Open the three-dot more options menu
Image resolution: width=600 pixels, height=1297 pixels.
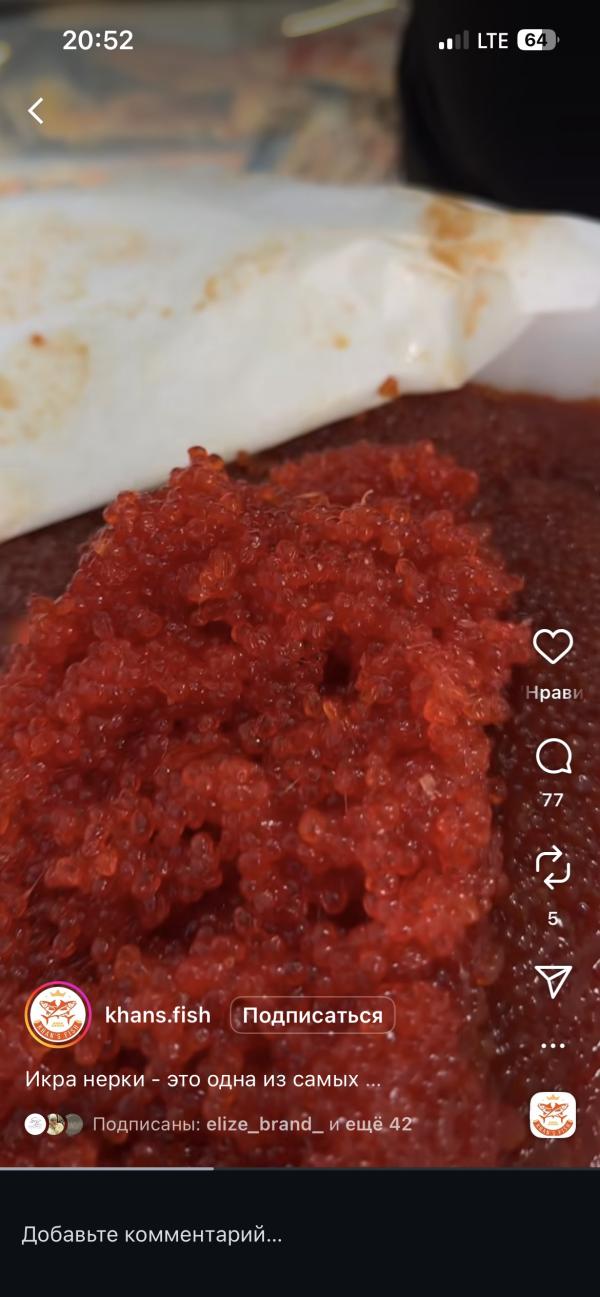tap(552, 1046)
